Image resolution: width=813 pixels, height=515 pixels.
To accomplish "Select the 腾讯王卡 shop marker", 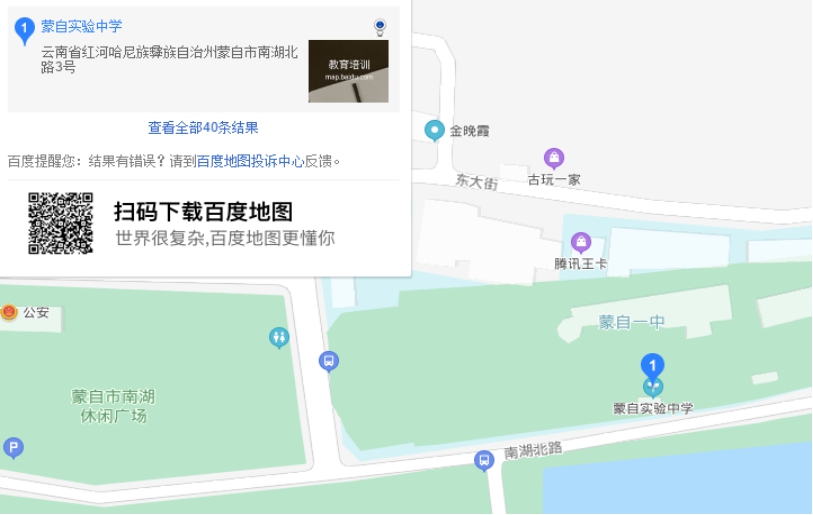I will (x=581, y=242).
